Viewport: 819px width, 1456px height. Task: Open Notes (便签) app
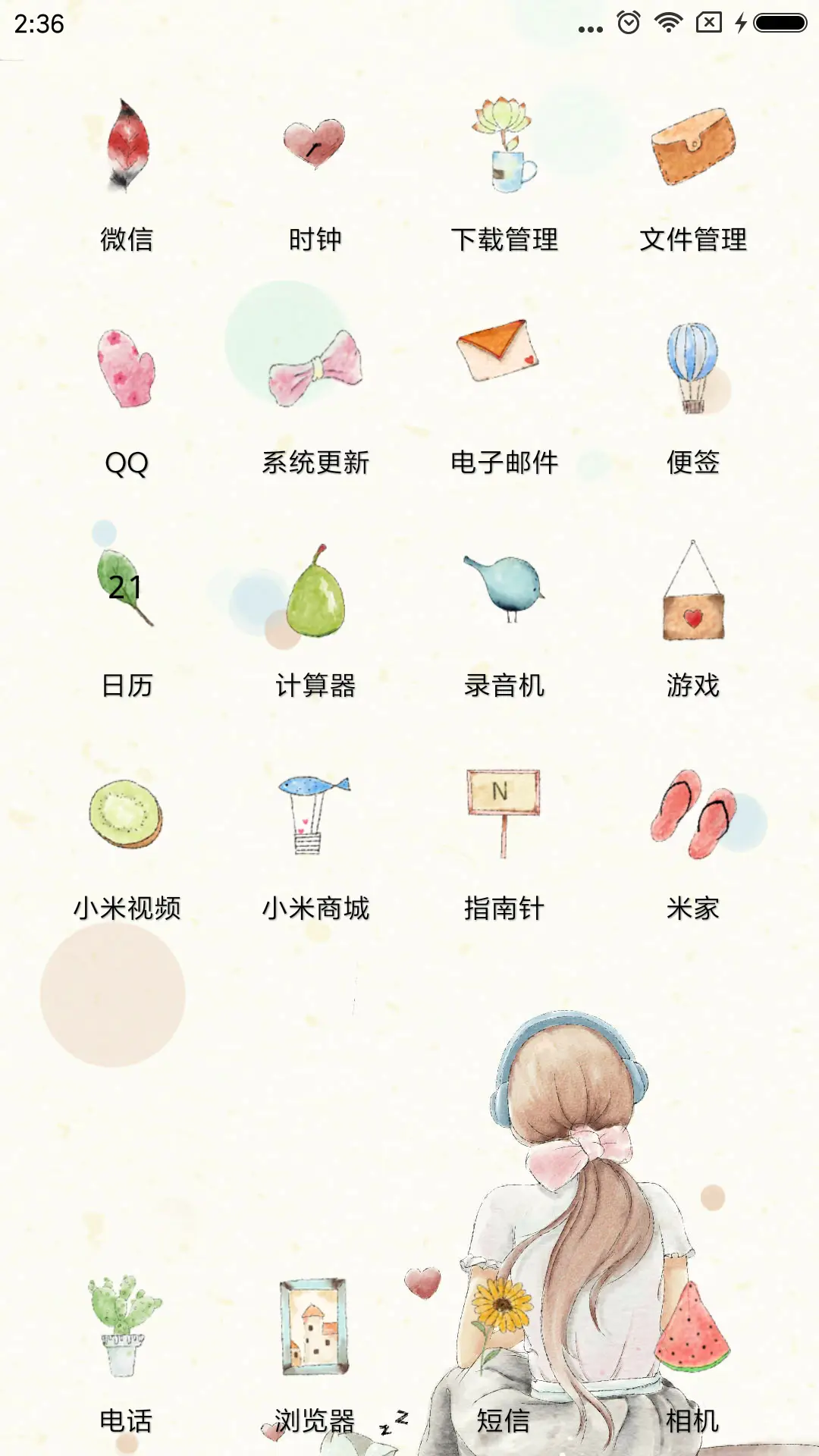[694, 368]
